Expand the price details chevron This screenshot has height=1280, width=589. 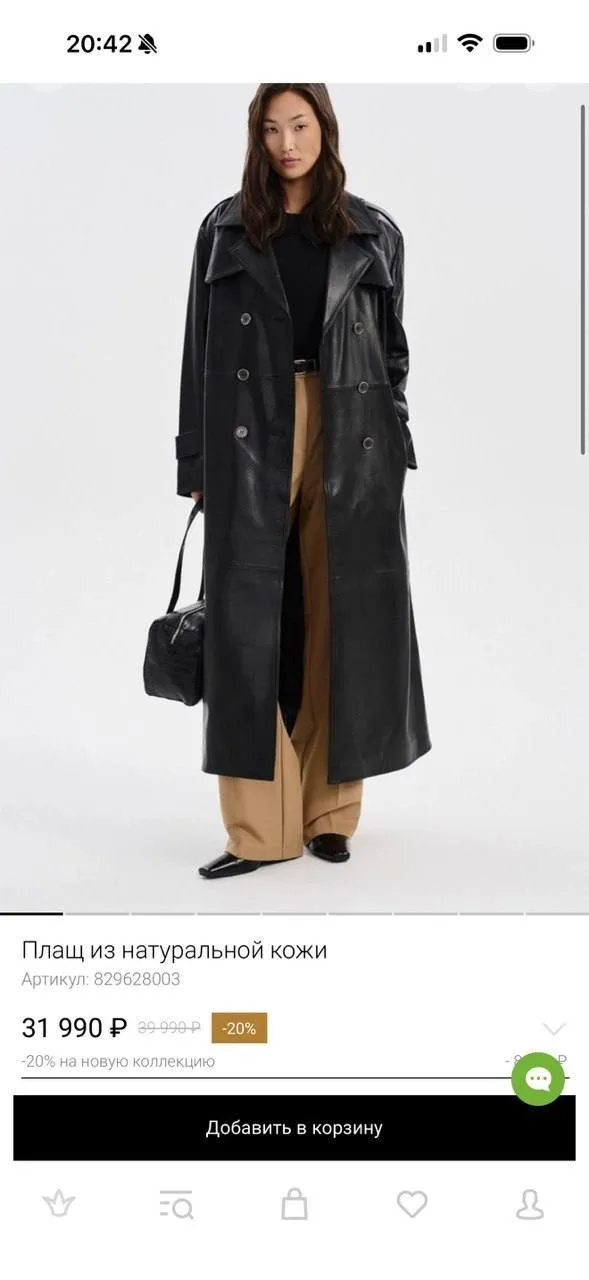(553, 1028)
